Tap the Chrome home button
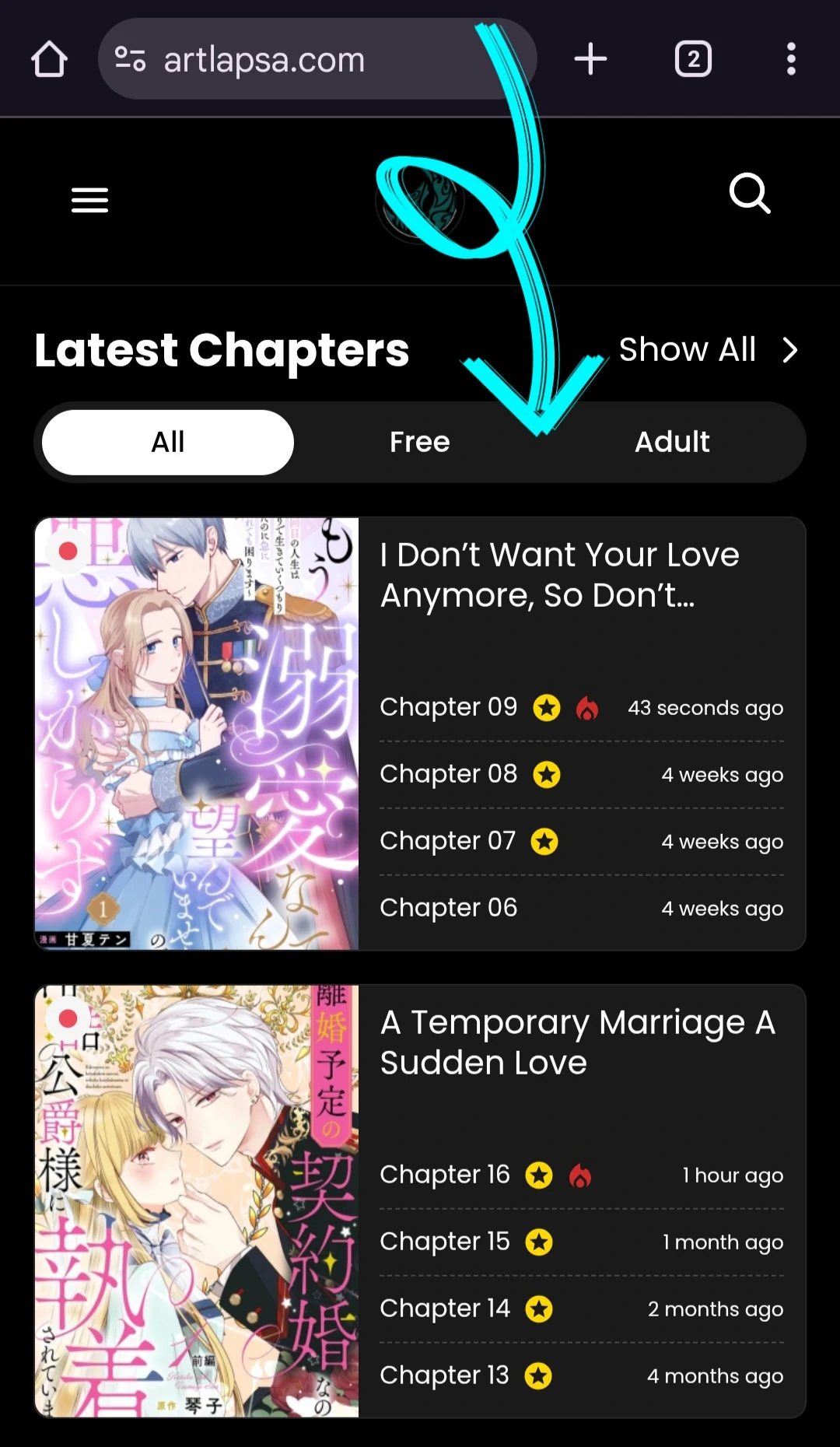The width and height of the screenshot is (840, 1447). coord(49,58)
